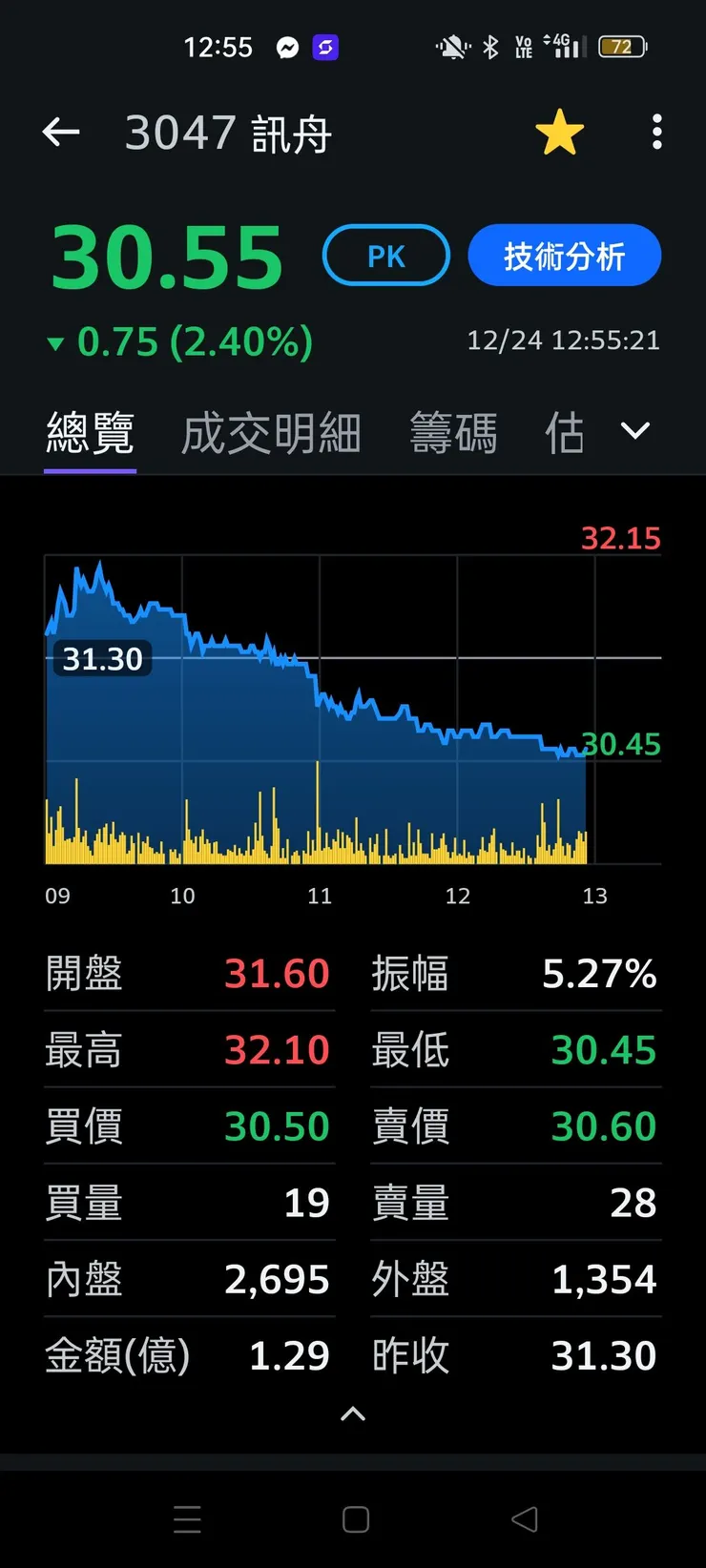The image size is (706, 1568).
Task: Expand the hidden tabs via the chevron
Action: coord(633,431)
